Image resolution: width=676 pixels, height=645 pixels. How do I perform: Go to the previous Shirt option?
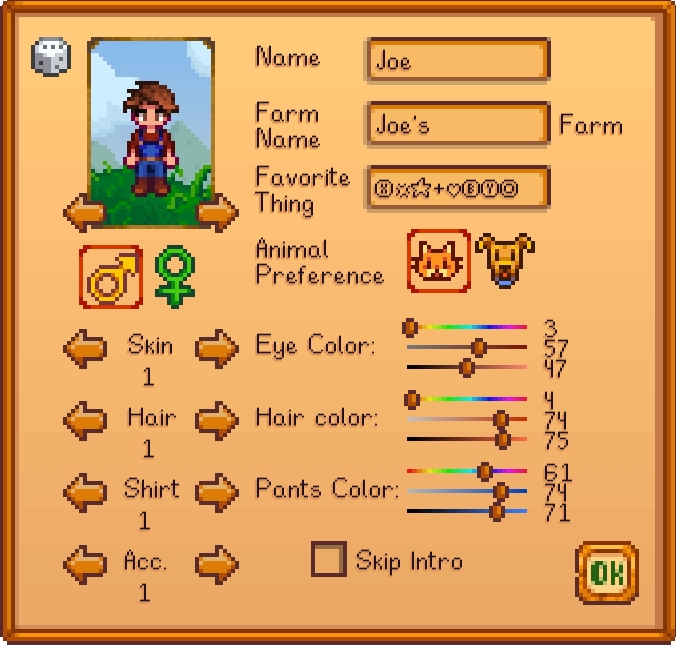tap(84, 492)
